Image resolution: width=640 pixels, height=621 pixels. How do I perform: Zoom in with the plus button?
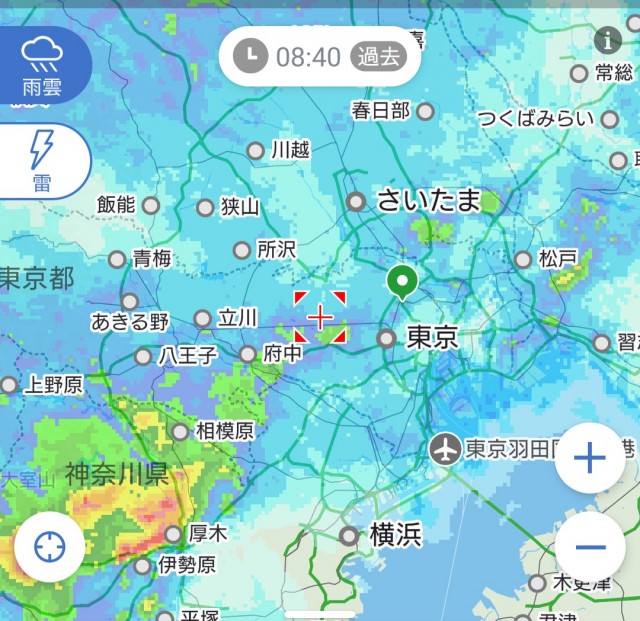(x=590, y=459)
